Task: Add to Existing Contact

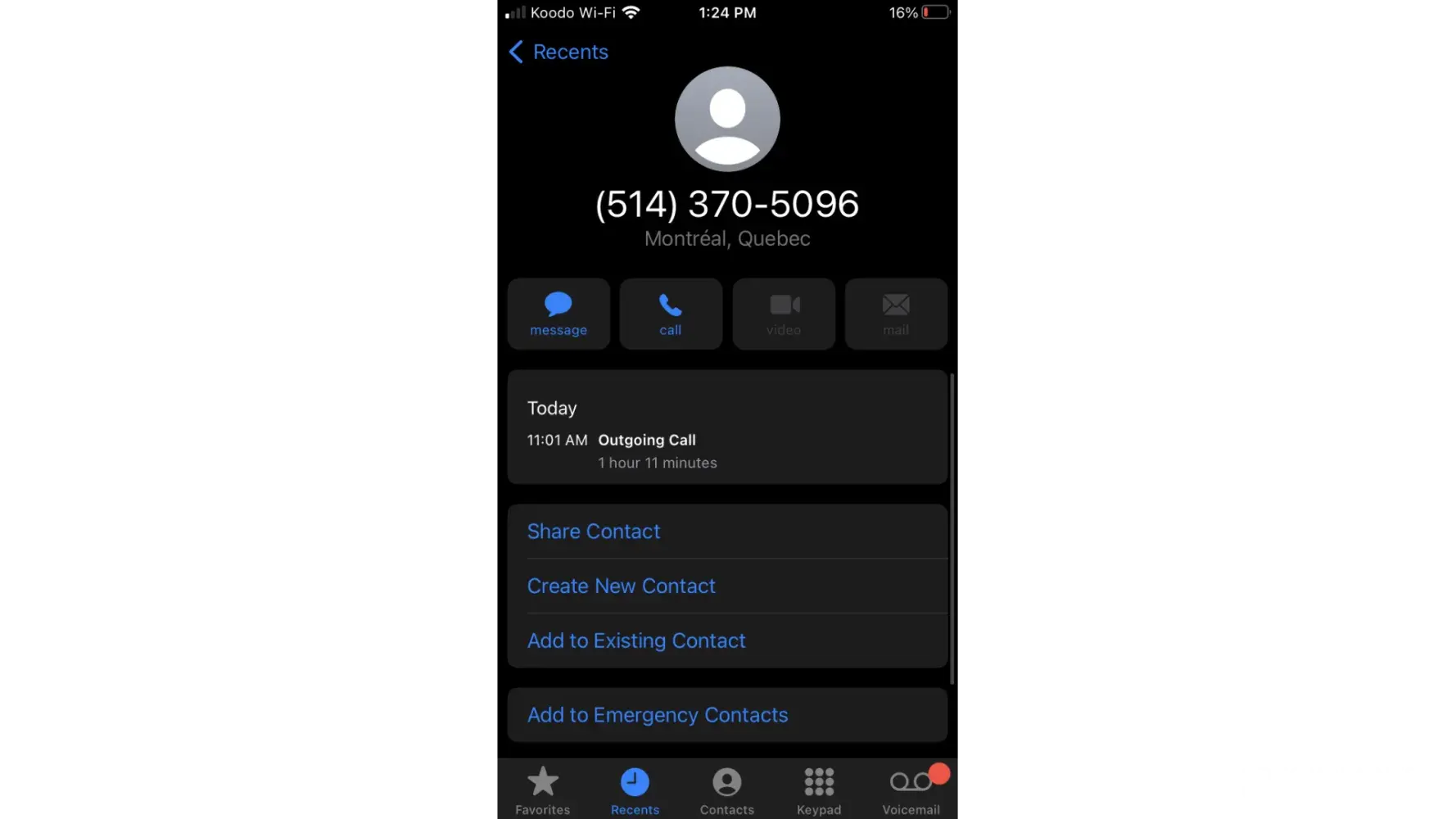Action: pos(636,640)
